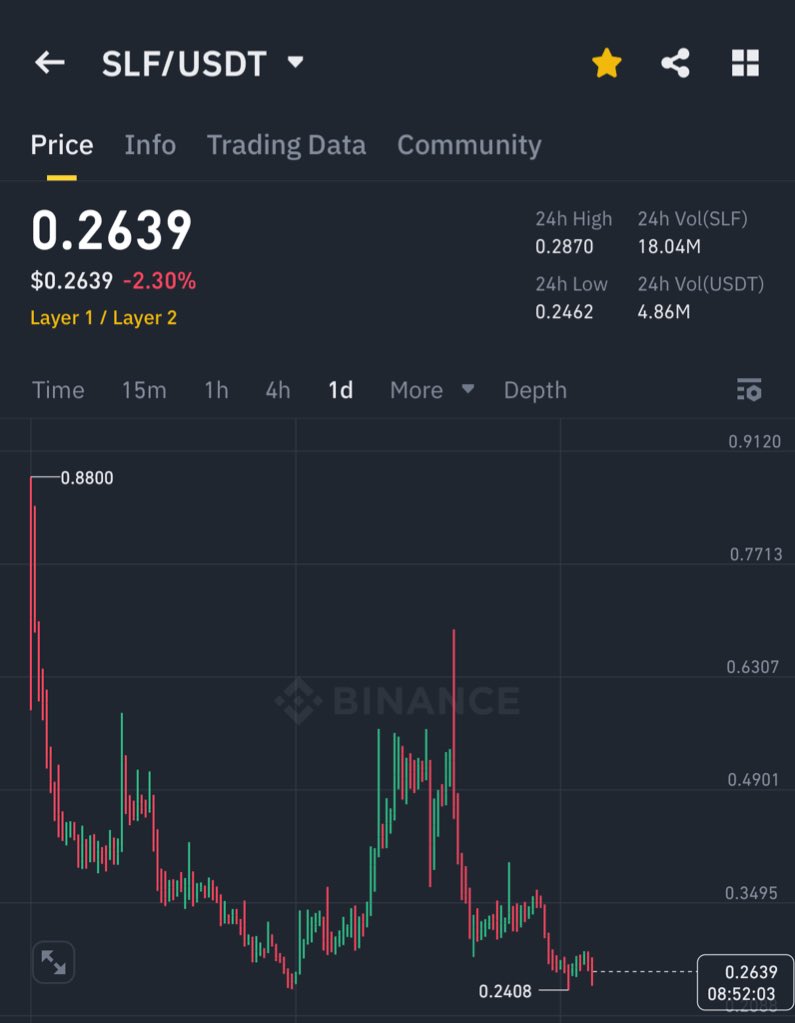
Task: Select the 15m interval
Action: pos(144,390)
